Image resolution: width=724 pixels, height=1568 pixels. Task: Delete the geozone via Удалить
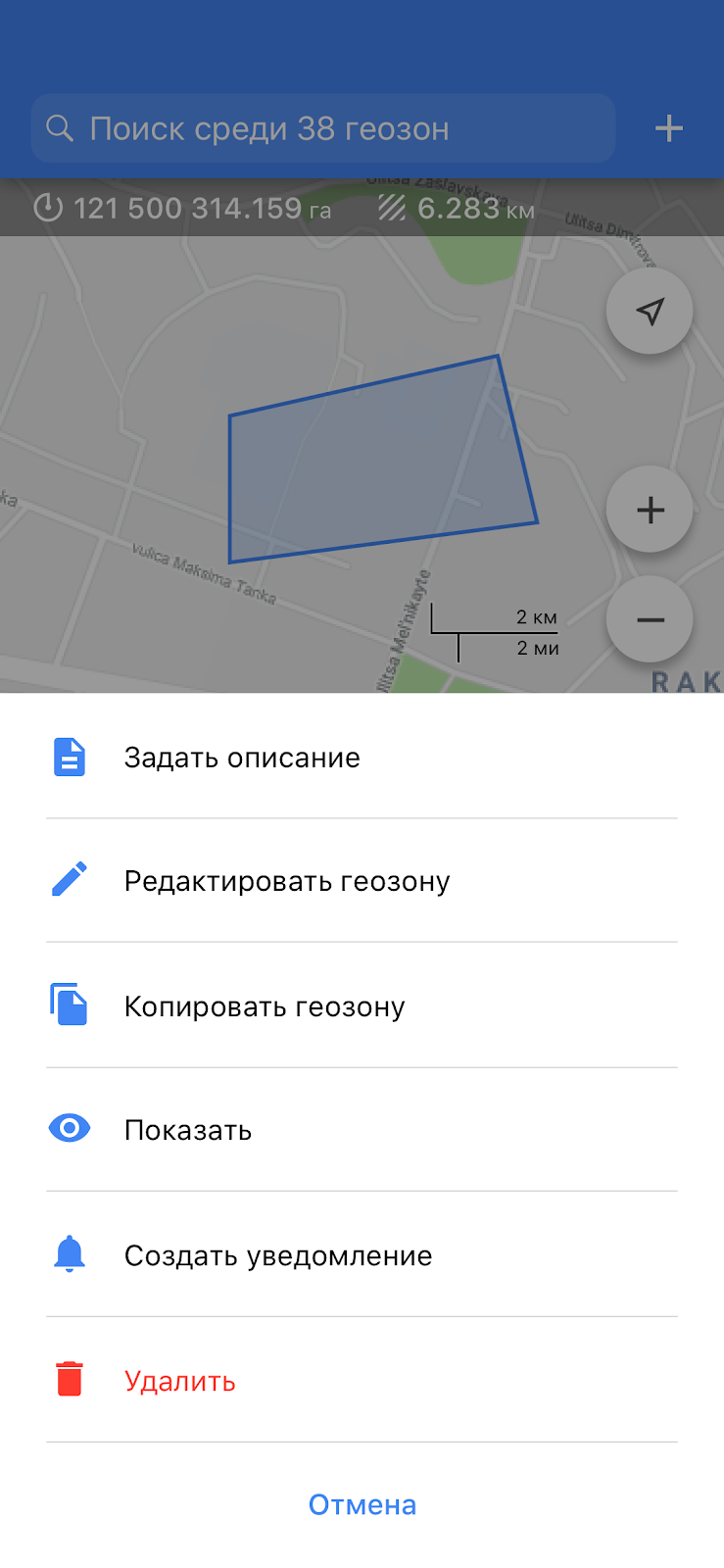[362, 1381]
